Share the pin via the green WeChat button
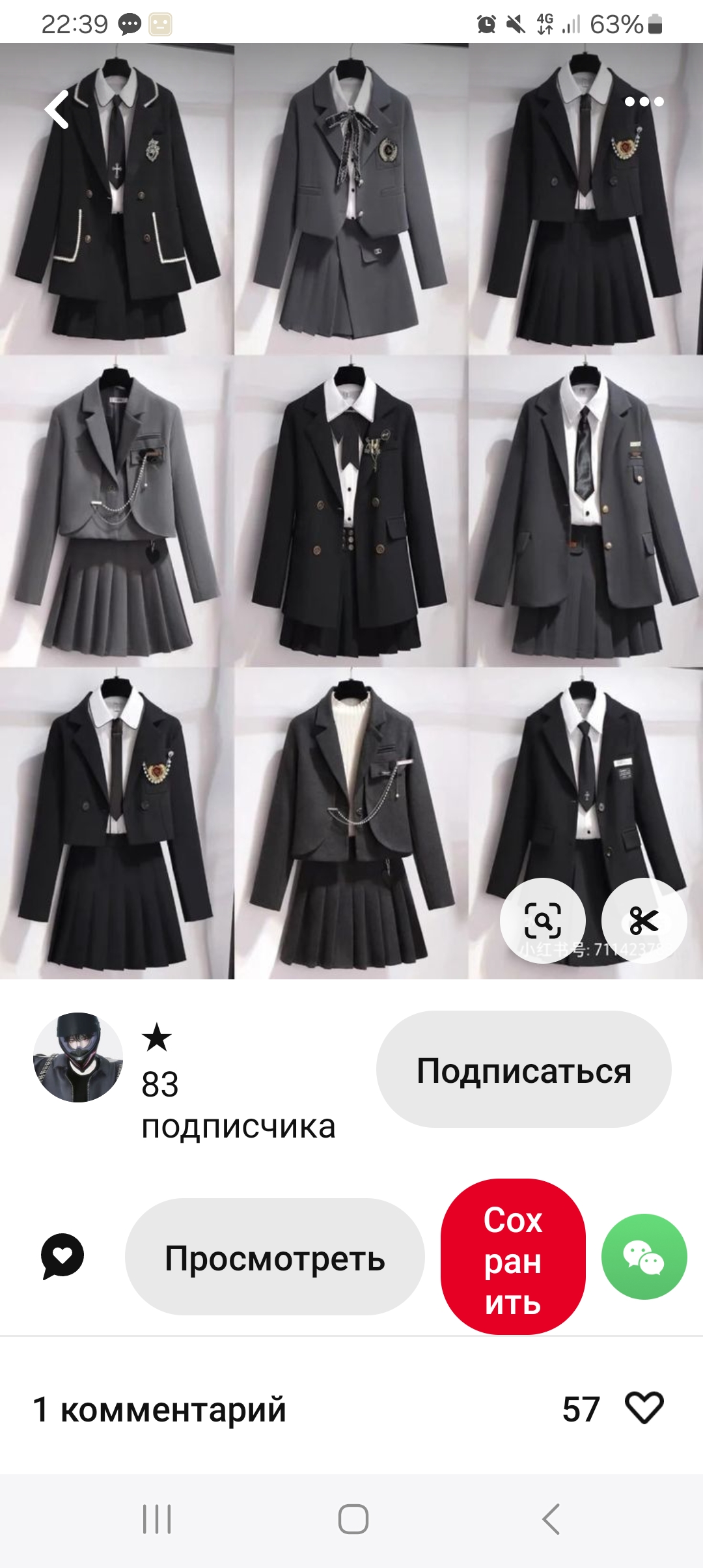This screenshot has height=1568, width=703. coord(644,1257)
